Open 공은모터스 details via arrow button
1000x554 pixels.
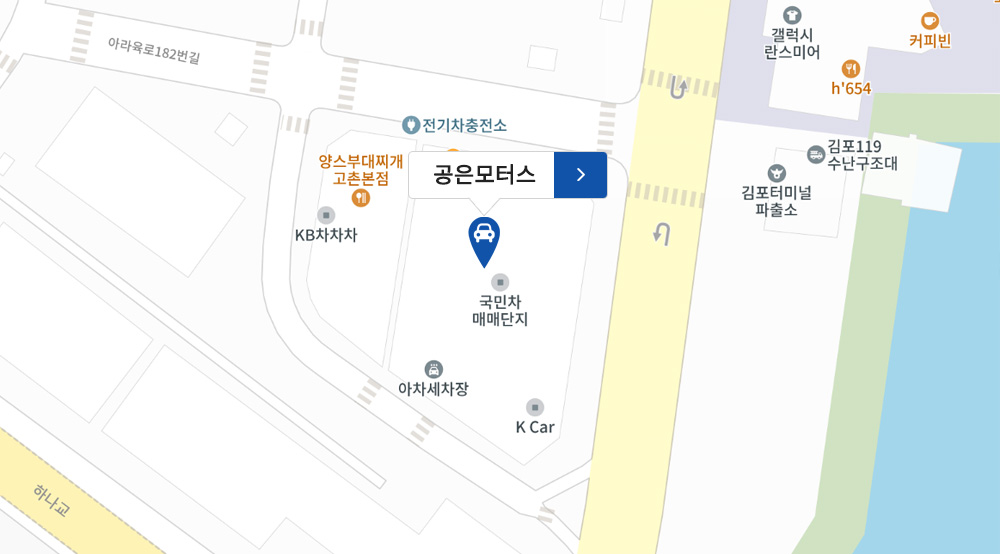[x=580, y=175]
